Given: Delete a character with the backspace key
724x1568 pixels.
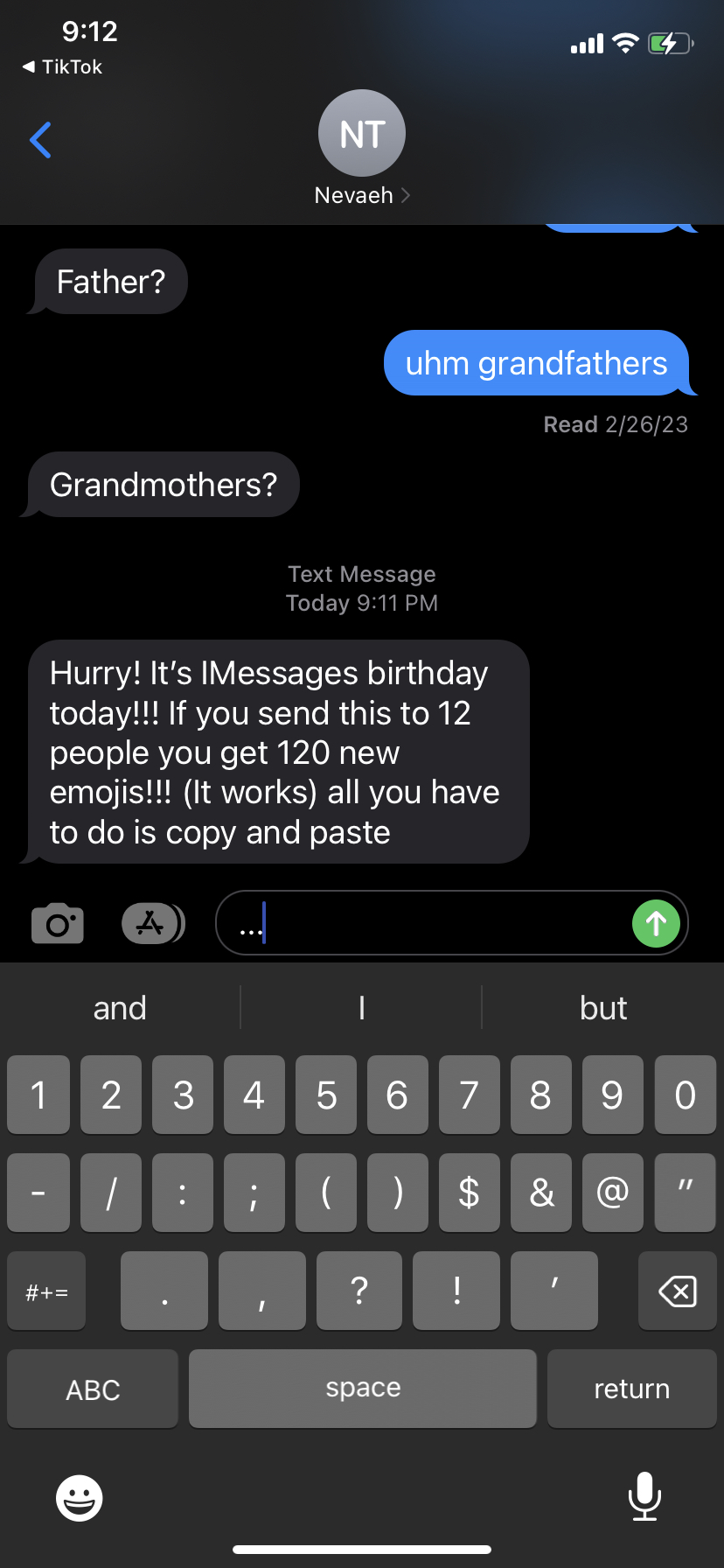Looking at the screenshot, I should 678,1291.
